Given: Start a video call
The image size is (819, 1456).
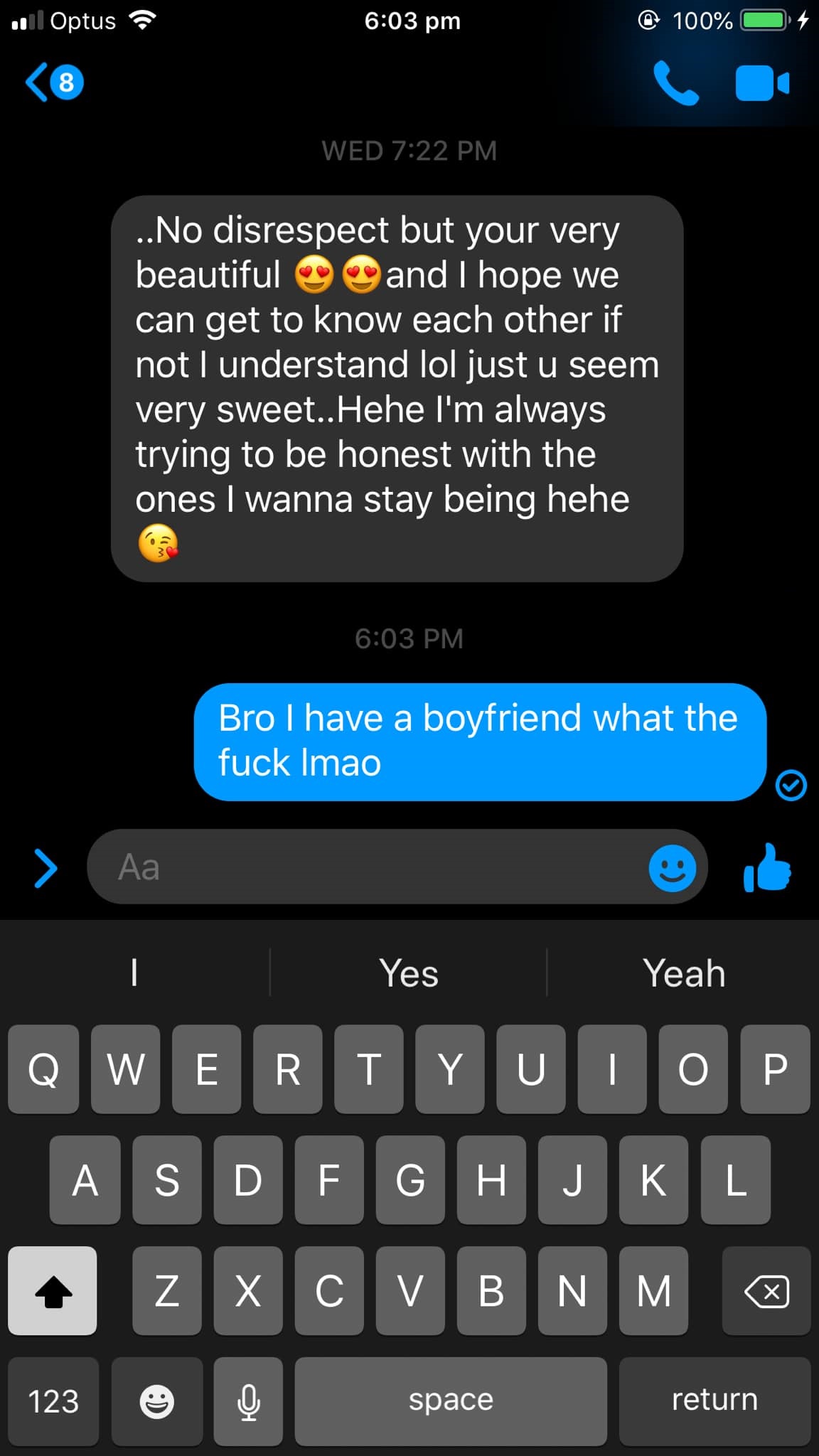Looking at the screenshot, I should (762, 84).
